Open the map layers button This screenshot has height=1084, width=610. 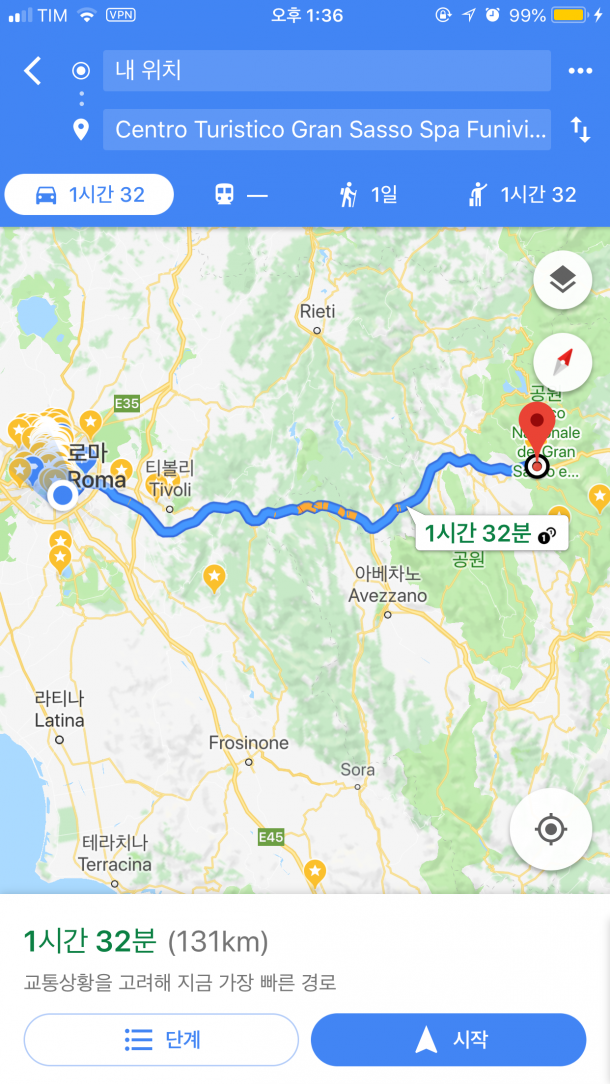tap(563, 281)
